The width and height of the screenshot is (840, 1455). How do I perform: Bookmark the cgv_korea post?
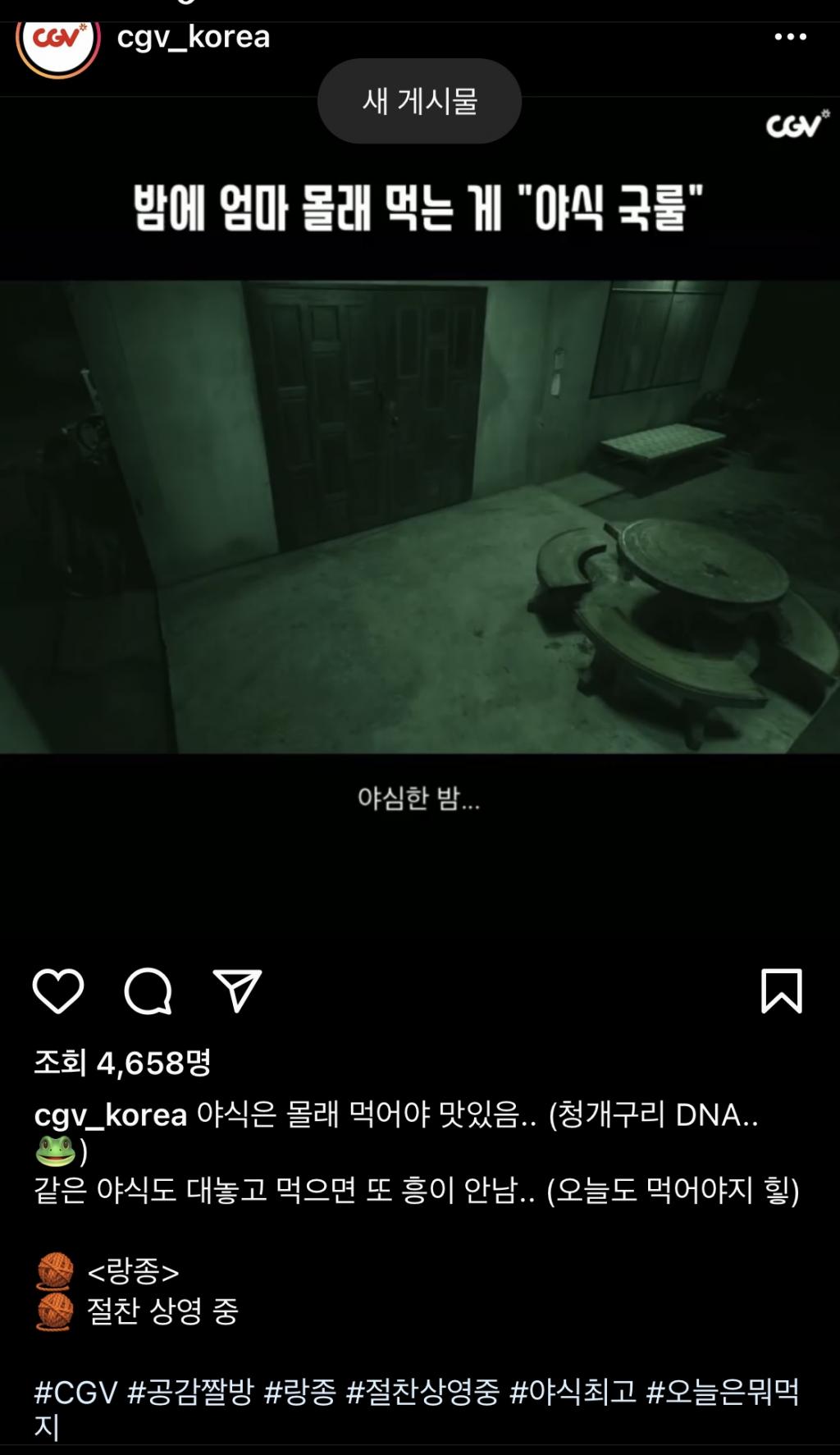[x=781, y=991]
